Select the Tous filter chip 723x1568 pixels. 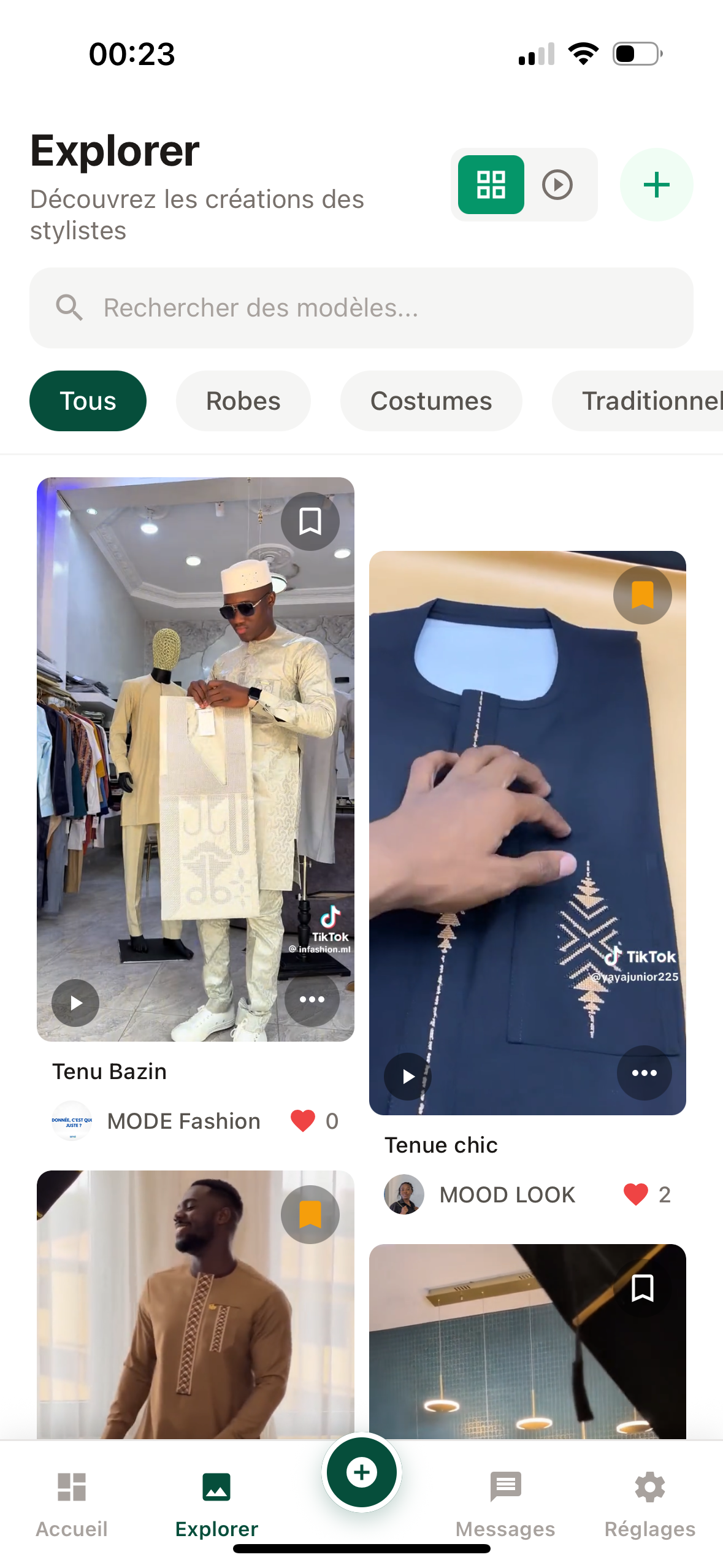coord(88,401)
